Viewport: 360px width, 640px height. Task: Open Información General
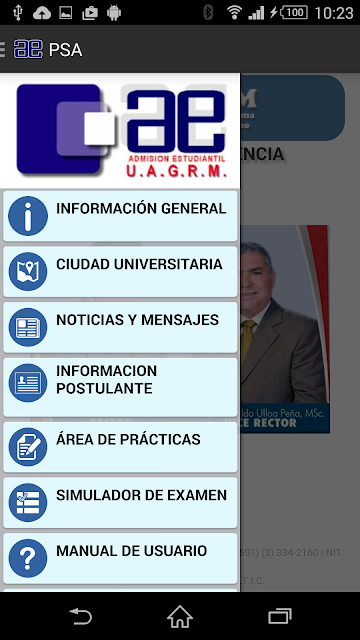[x=120, y=216]
